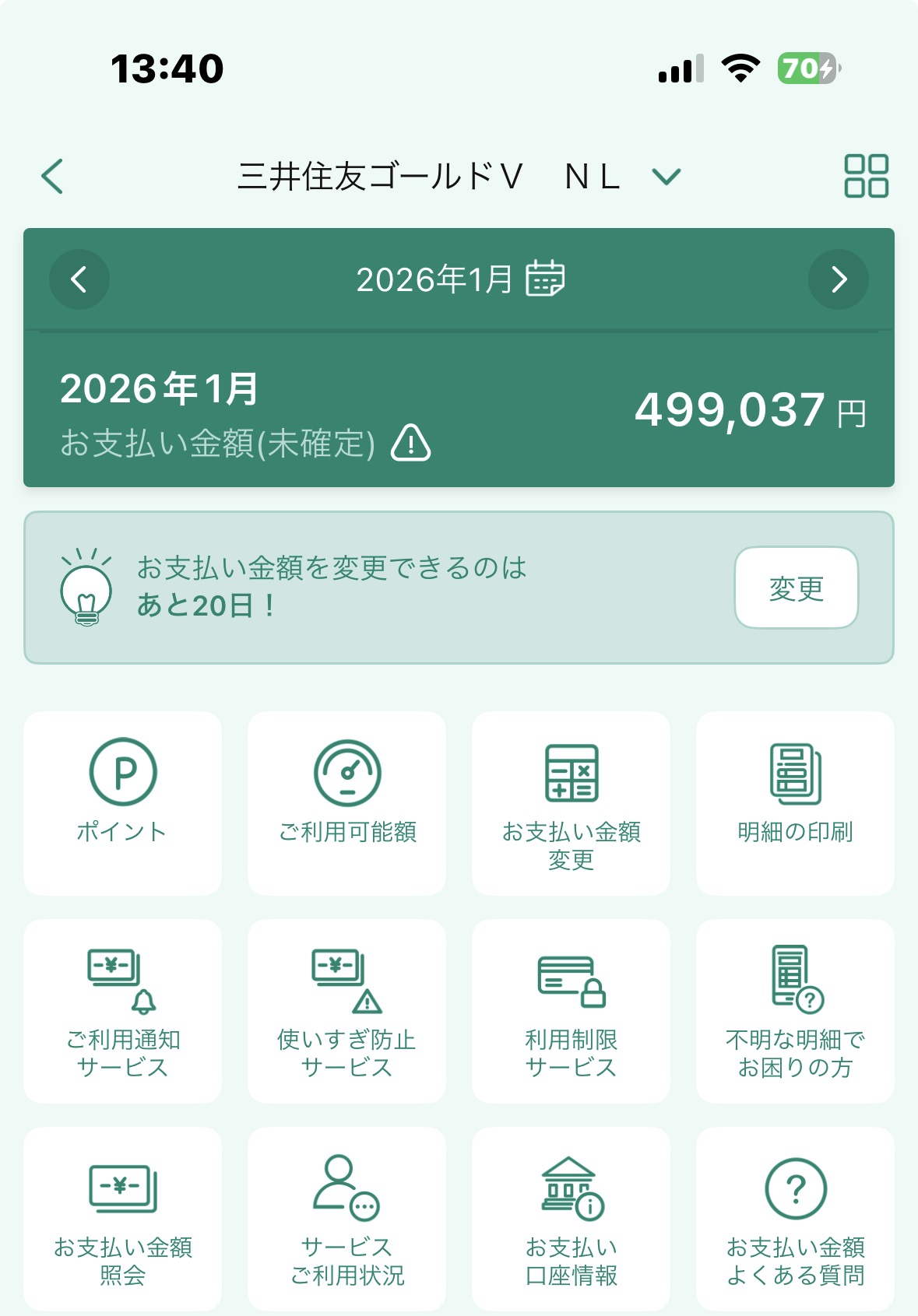Open 利用制限サービス

[571, 1010]
